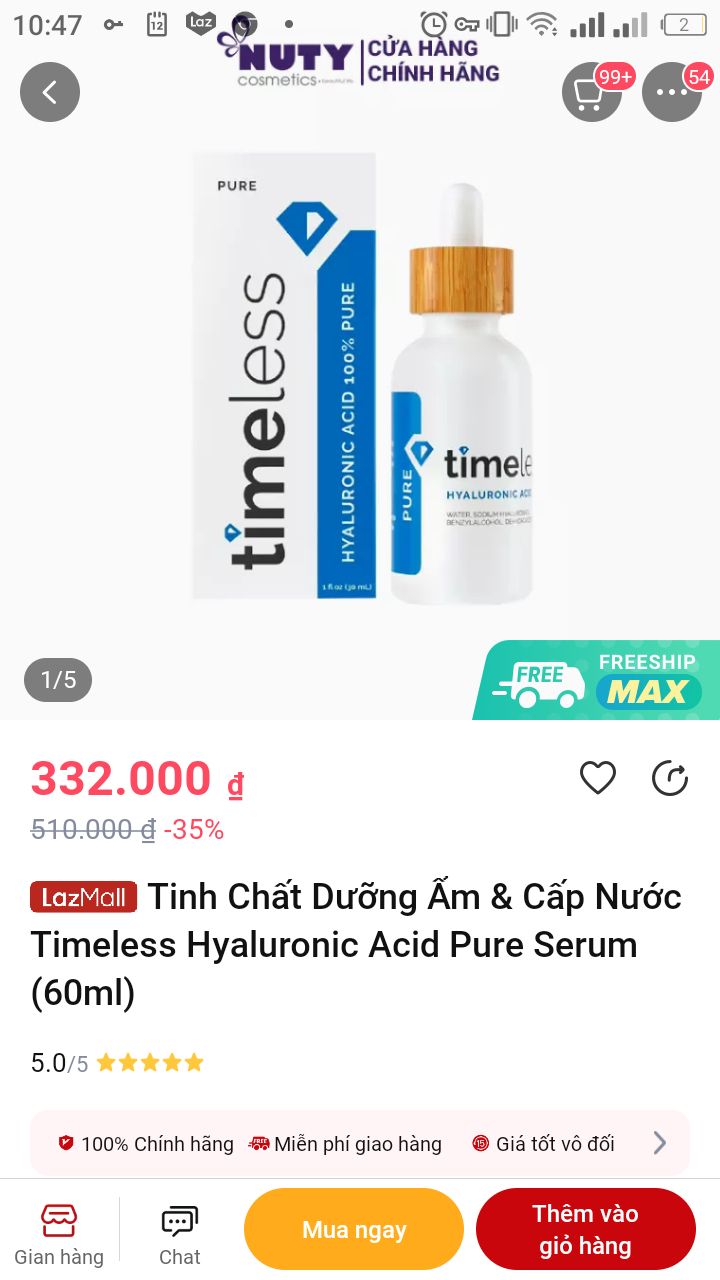Expand the 100% Chính hãng guarantees row

[x=360, y=1143]
